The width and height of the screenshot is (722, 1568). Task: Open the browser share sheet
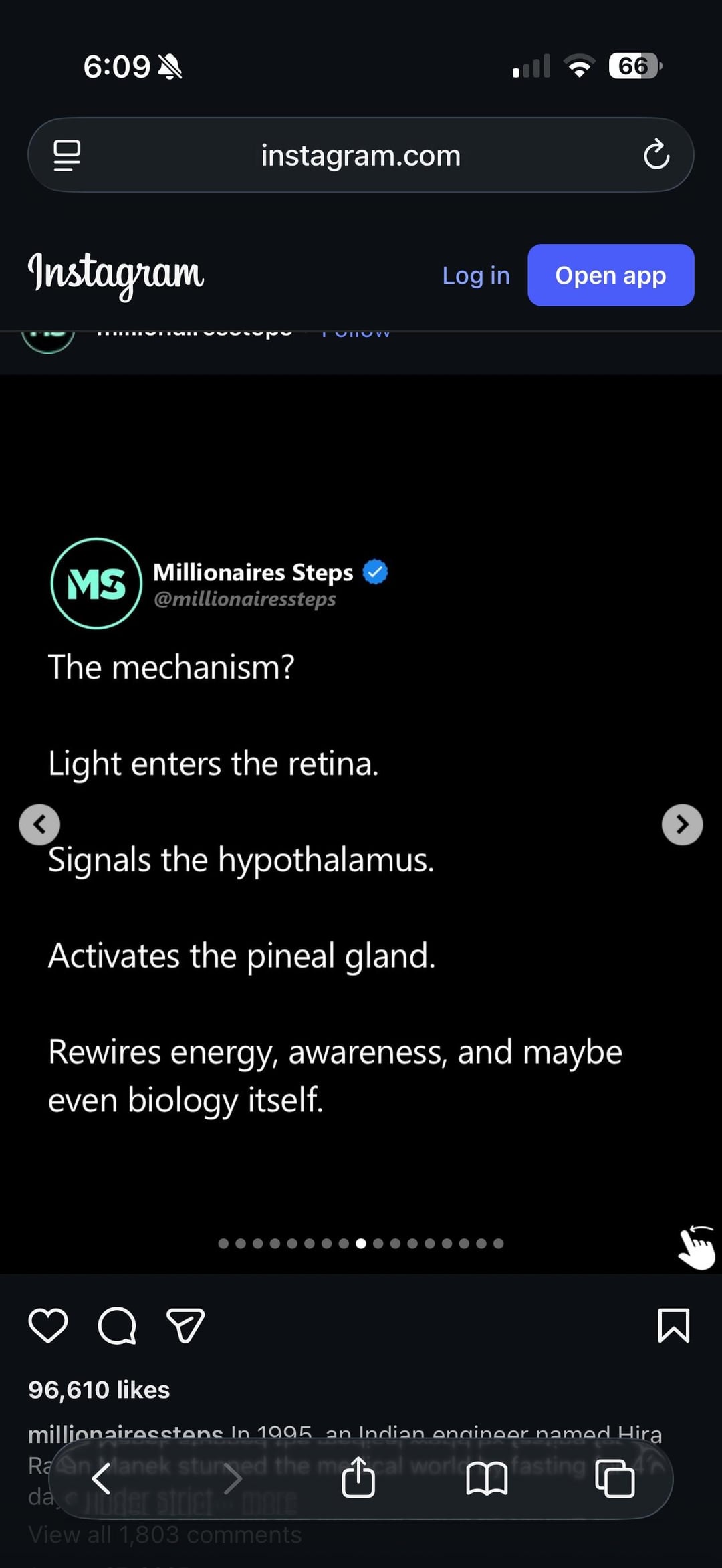click(x=358, y=1477)
